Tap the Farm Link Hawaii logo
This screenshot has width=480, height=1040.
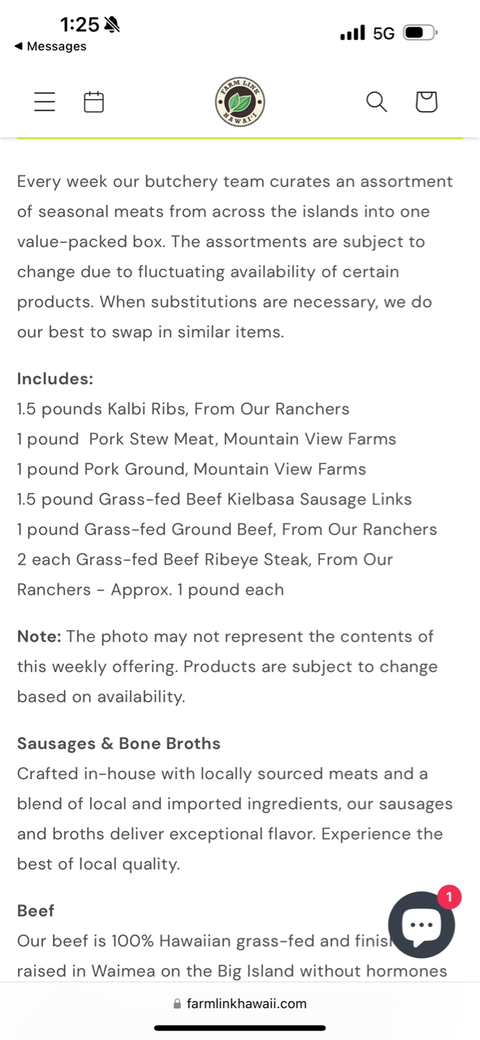pos(240,102)
